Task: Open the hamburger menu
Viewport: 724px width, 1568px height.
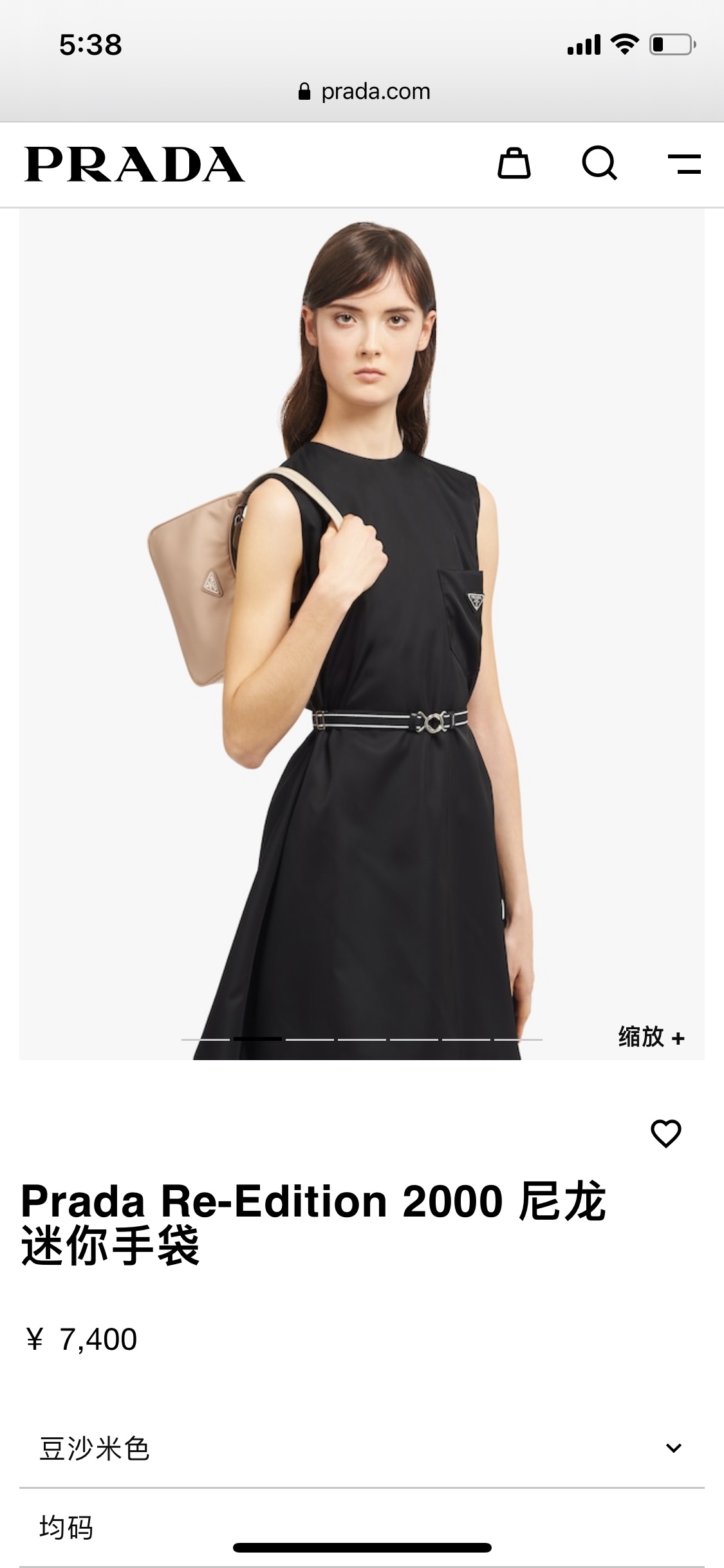Action: click(x=684, y=164)
